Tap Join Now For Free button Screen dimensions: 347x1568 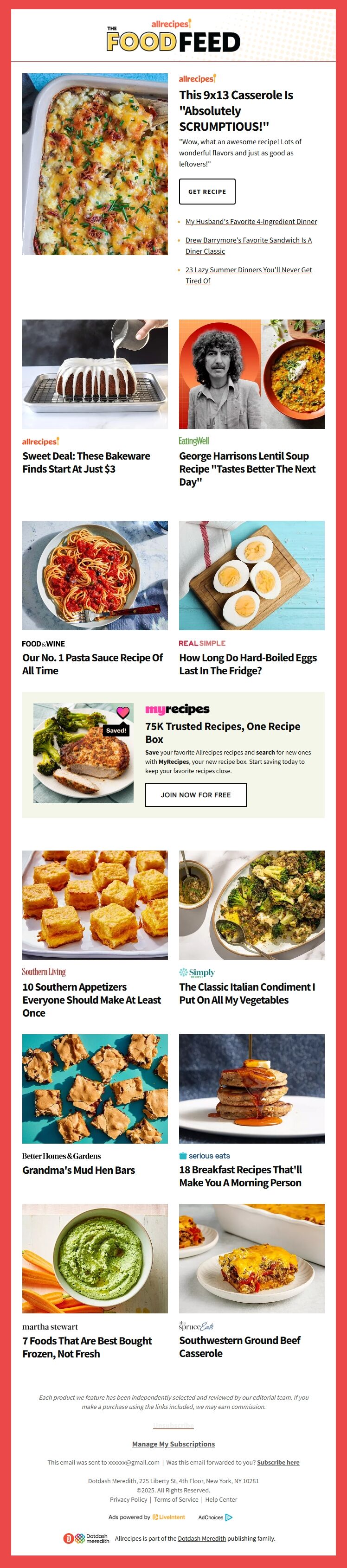(x=195, y=794)
